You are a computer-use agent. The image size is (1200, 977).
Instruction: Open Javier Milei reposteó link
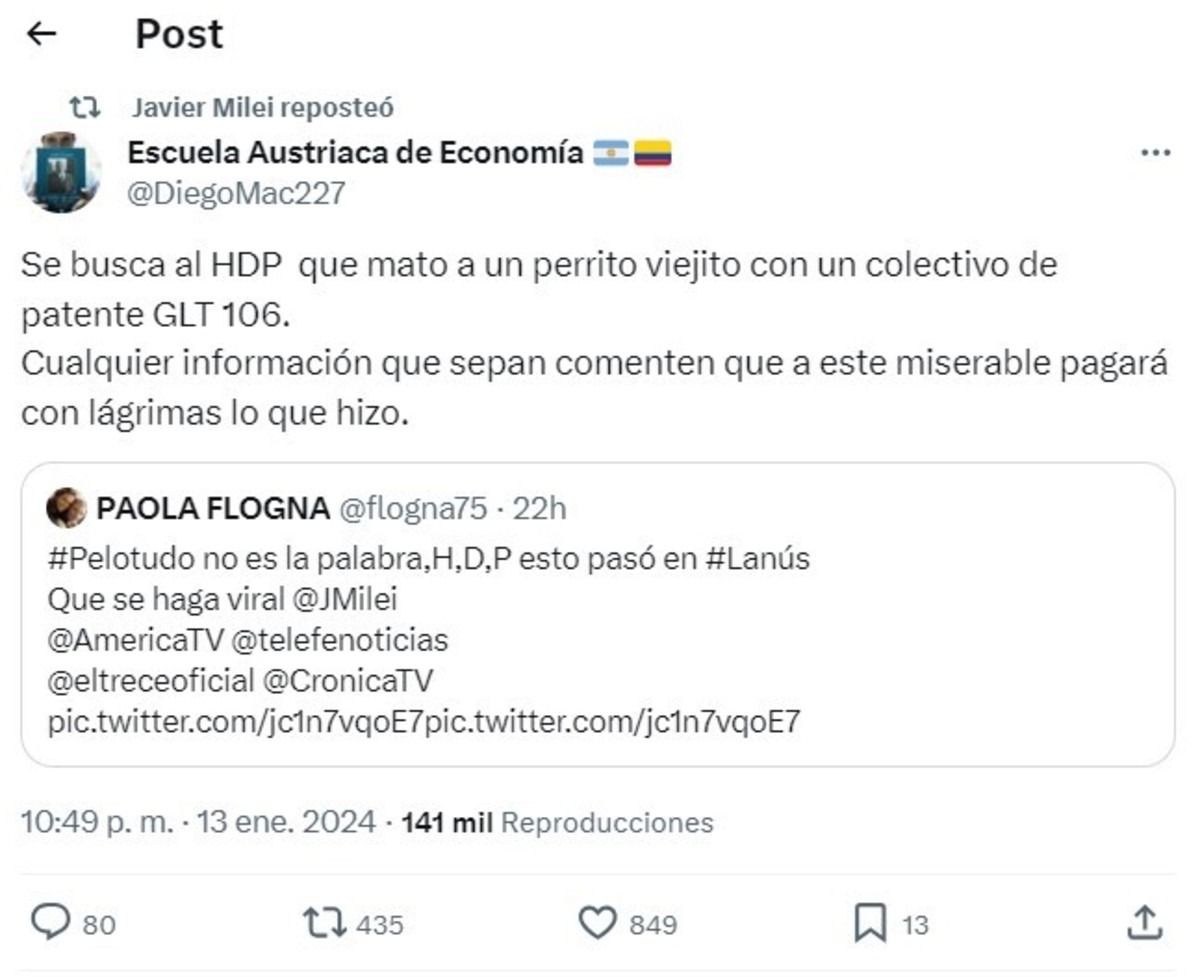point(262,107)
